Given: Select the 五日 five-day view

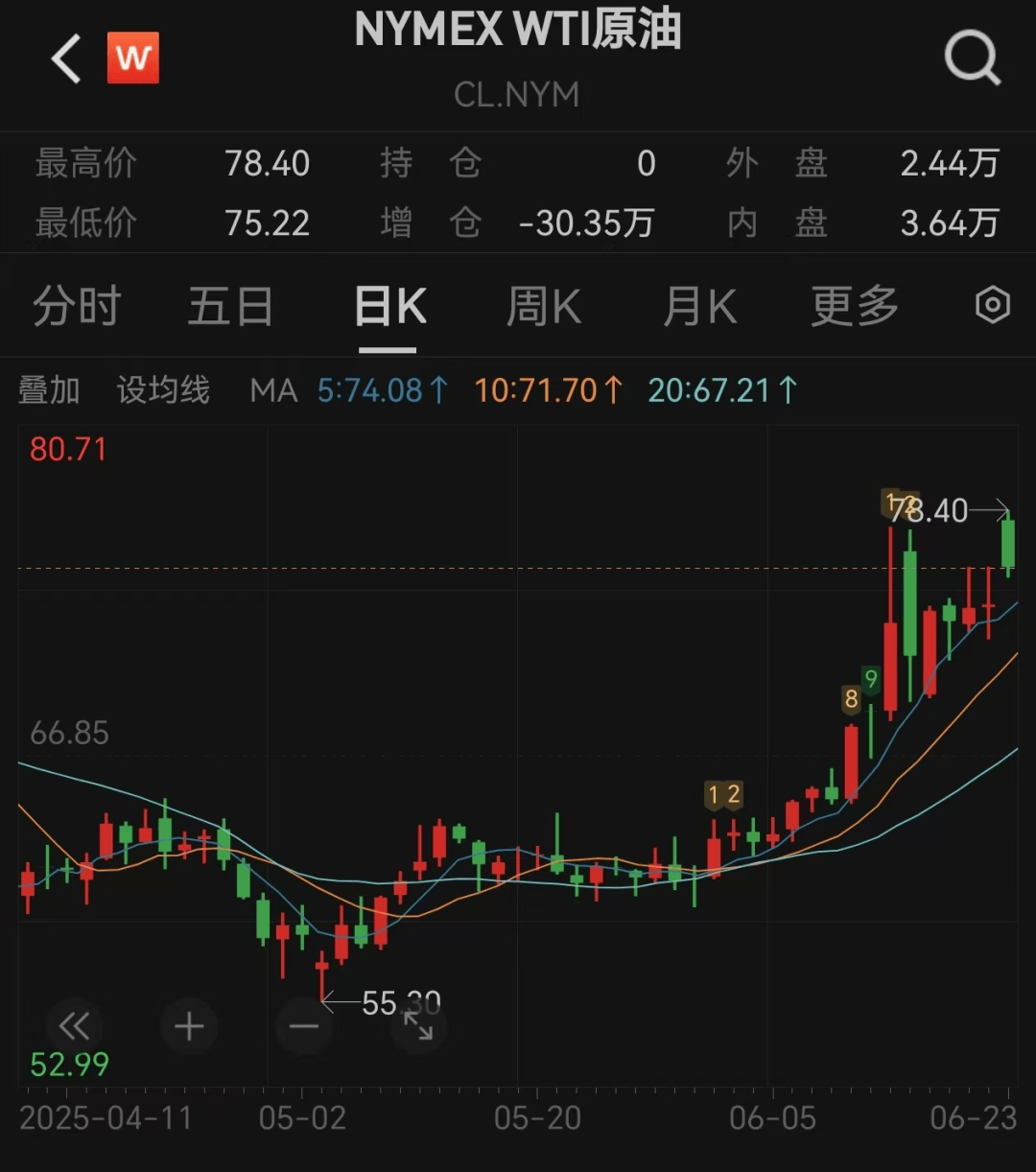Looking at the screenshot, I should (x=231, y=305).
